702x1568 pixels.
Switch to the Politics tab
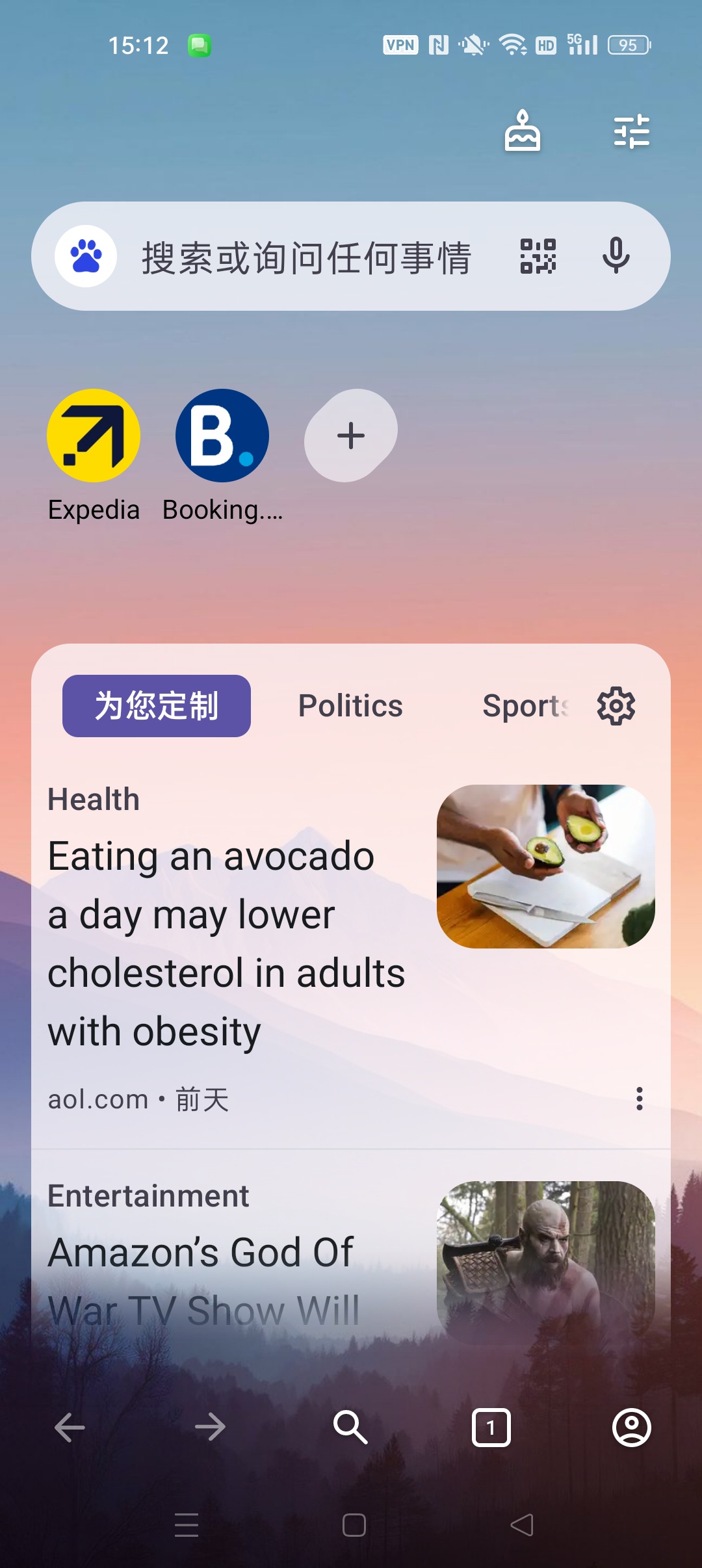350,706
